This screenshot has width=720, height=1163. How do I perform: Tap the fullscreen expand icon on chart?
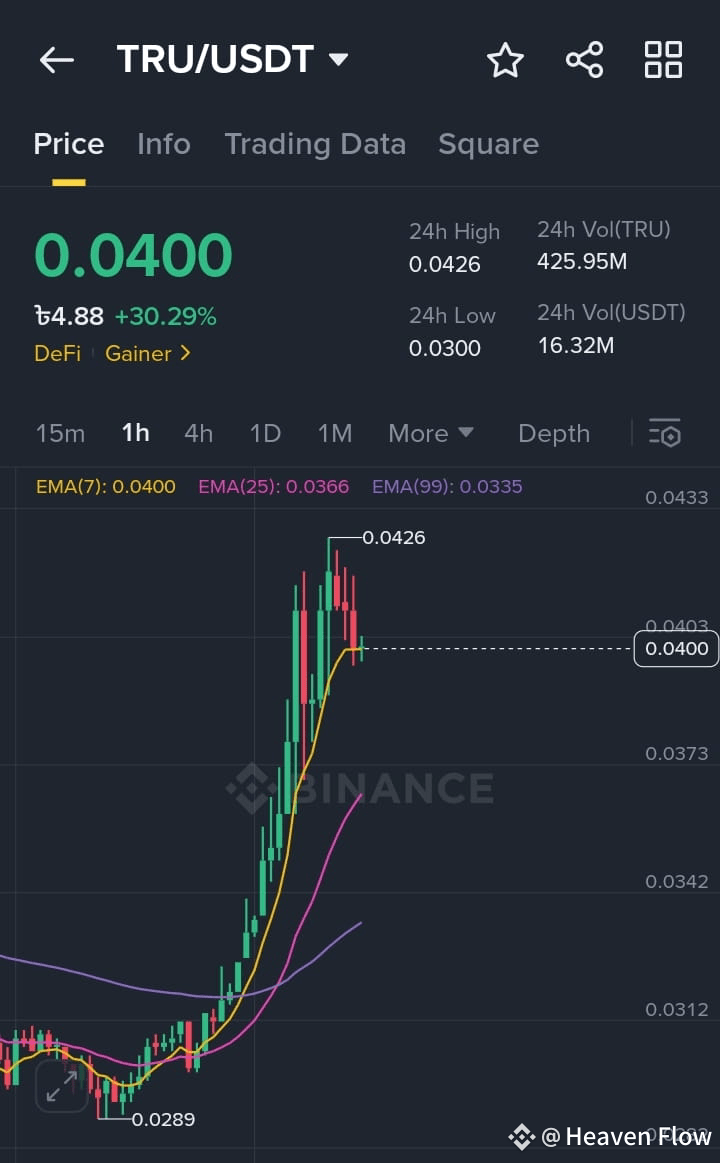click(x=60, y=1086)
